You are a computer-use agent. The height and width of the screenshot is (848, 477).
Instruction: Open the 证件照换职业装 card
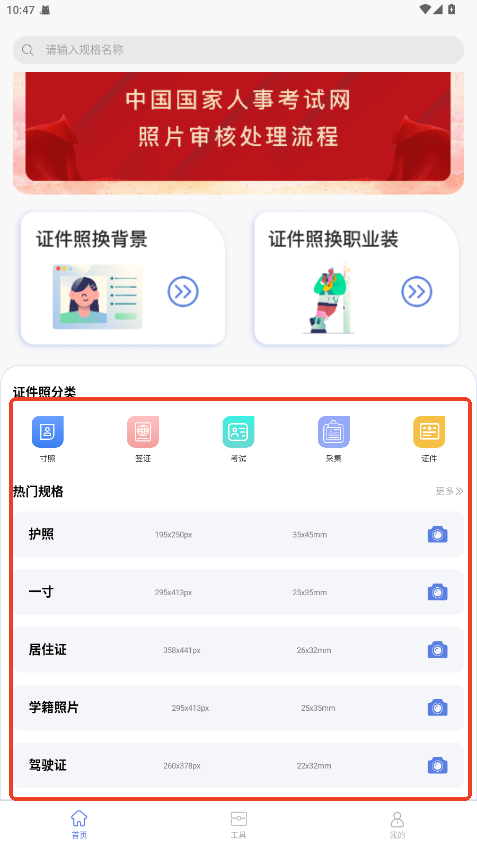pos(356,278)
